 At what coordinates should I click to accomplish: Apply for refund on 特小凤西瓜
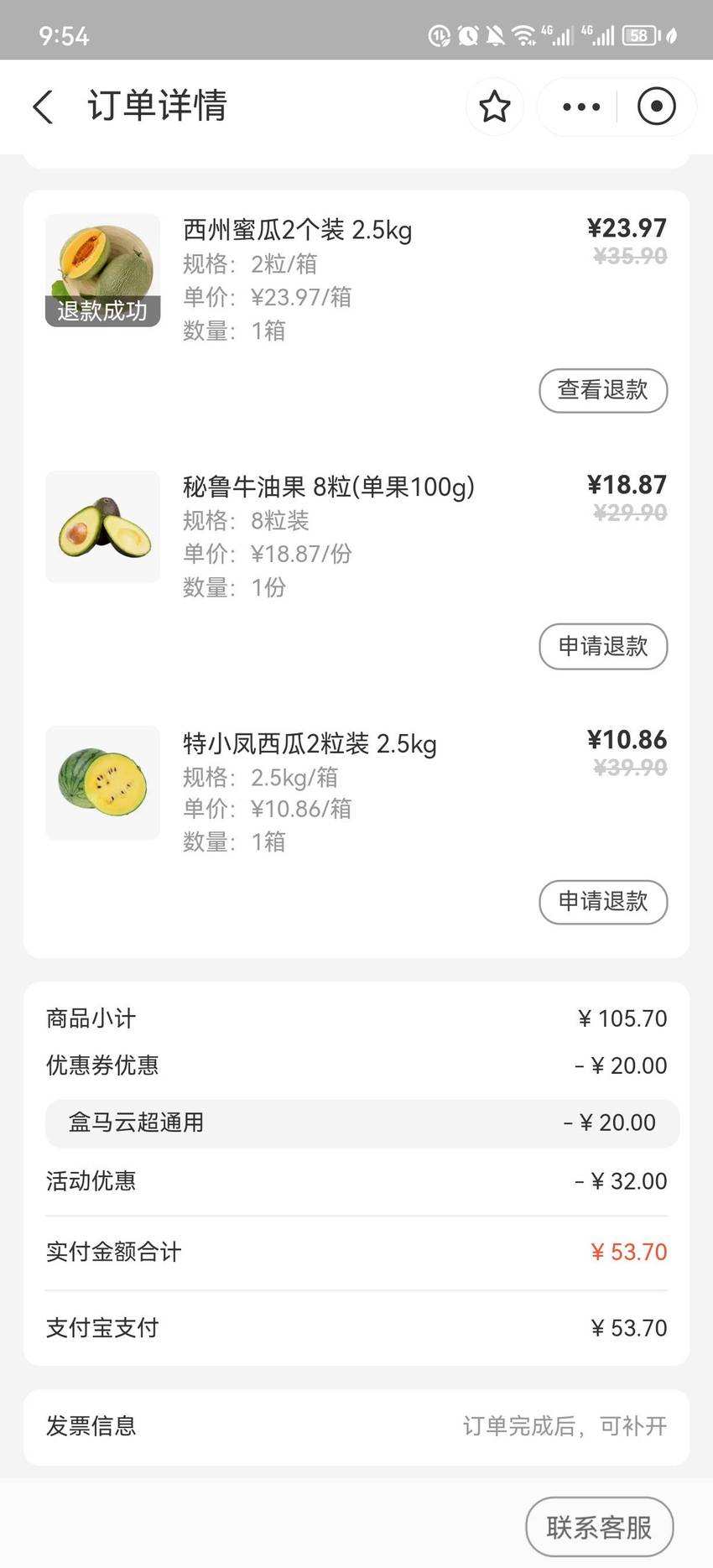tap(603, 902)
